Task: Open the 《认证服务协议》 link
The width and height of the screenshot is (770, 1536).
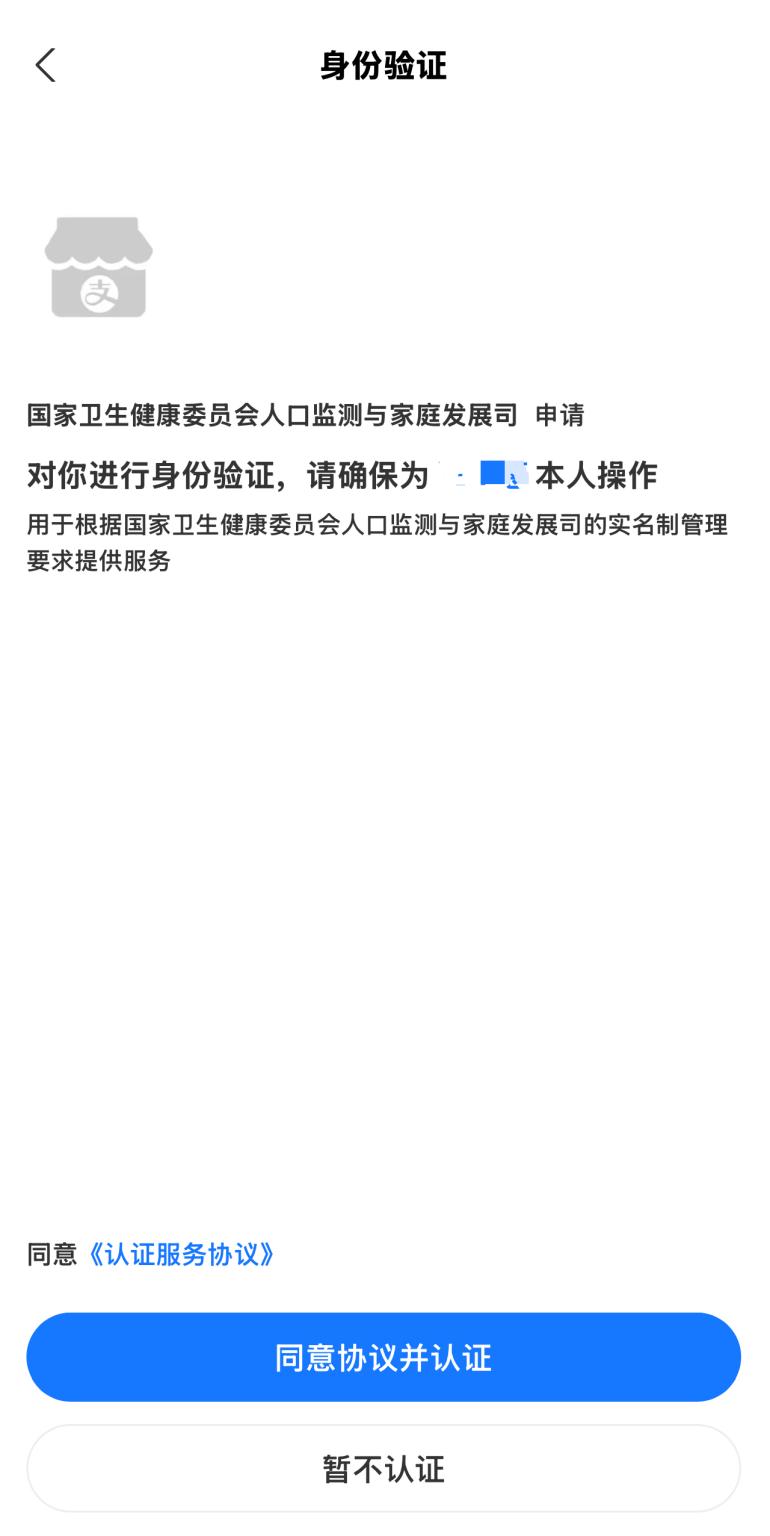Action: coord(181,1254)
